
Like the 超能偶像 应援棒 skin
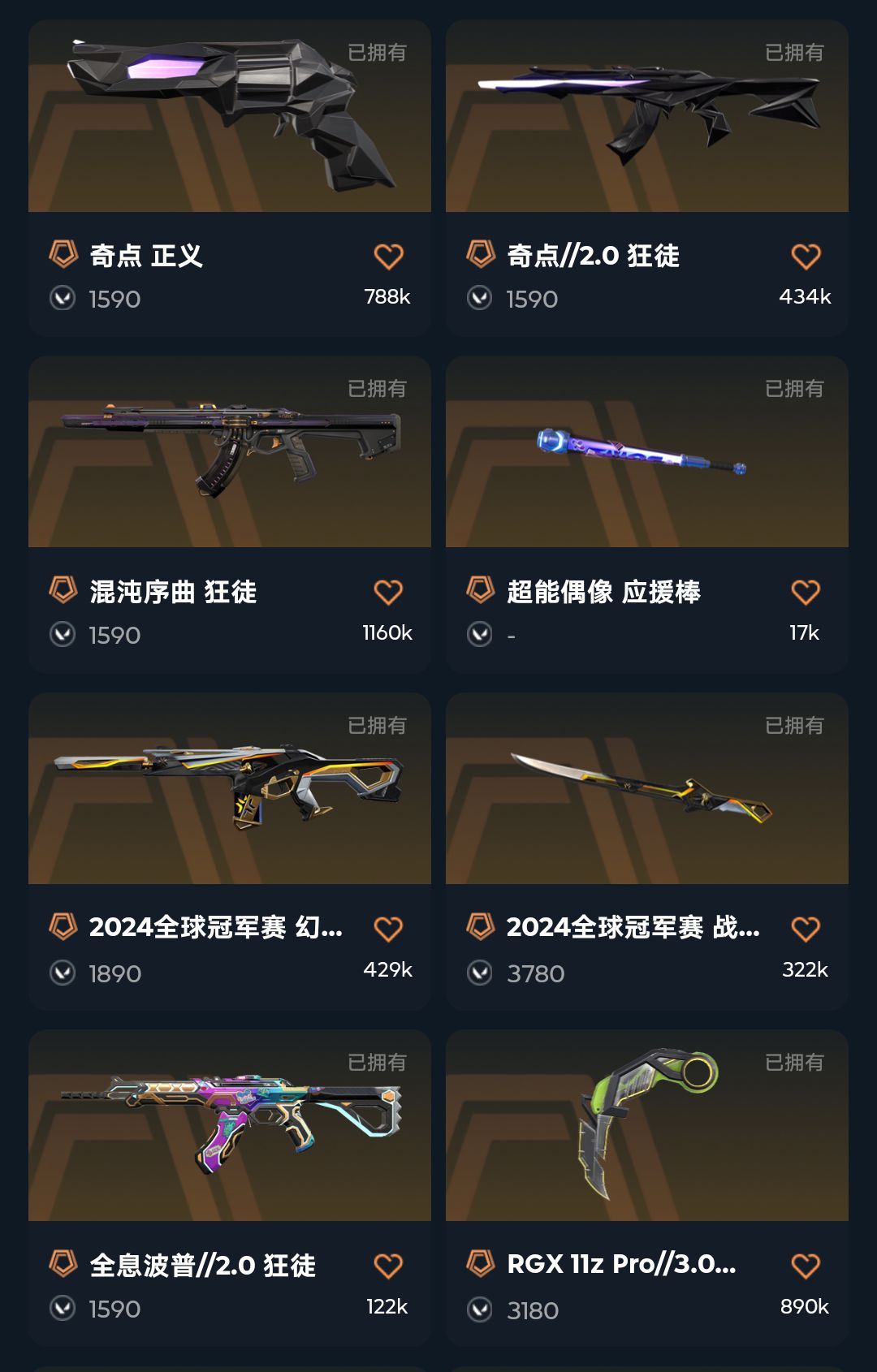point(806,593)
